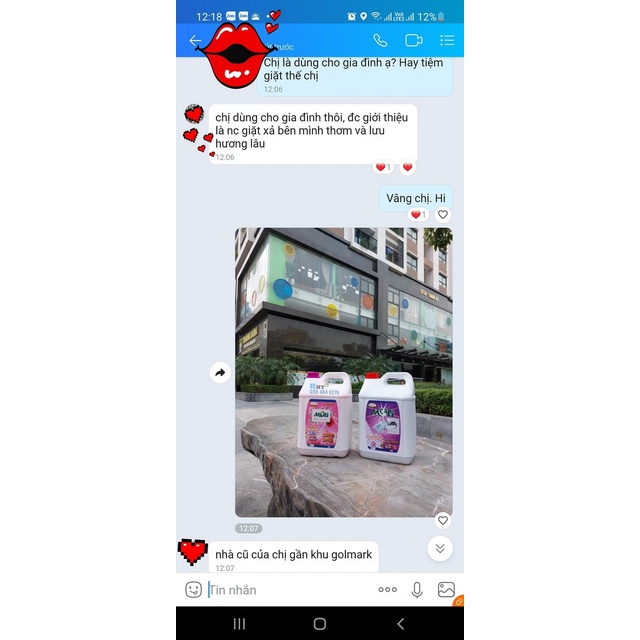The image size is (640, 640).
Task: Open the sticker and emoji picker
Action: click(193, 590)
